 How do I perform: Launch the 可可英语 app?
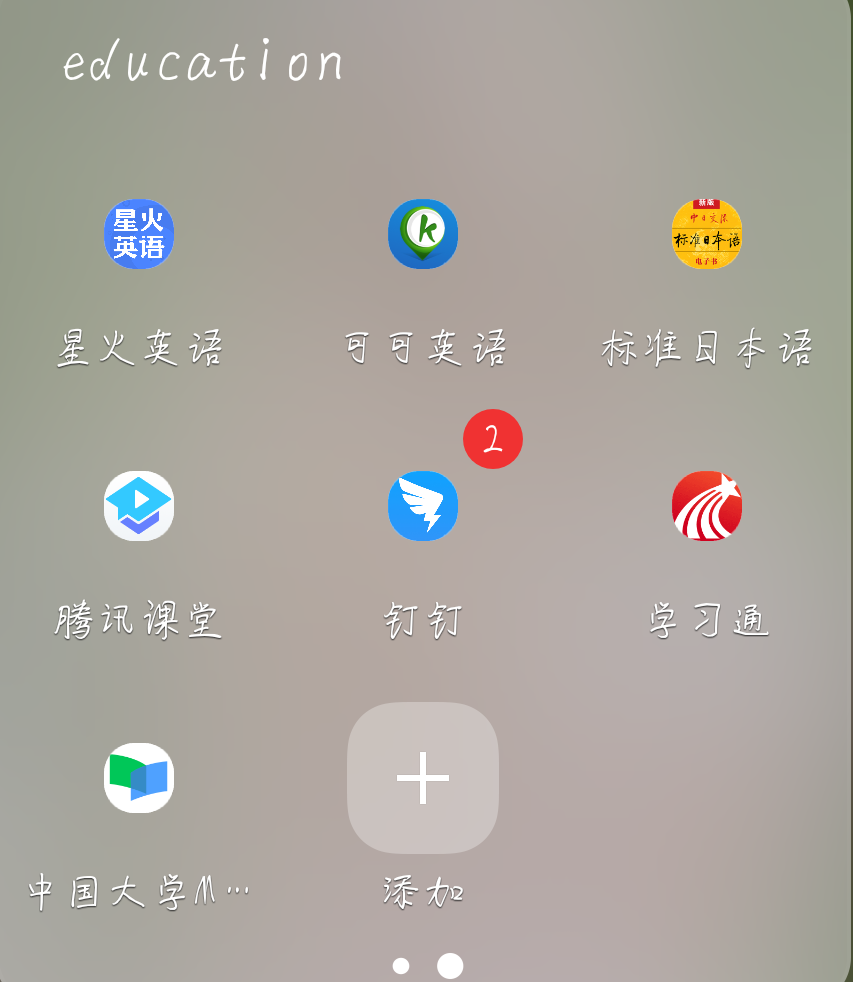(x=423, y=234)
